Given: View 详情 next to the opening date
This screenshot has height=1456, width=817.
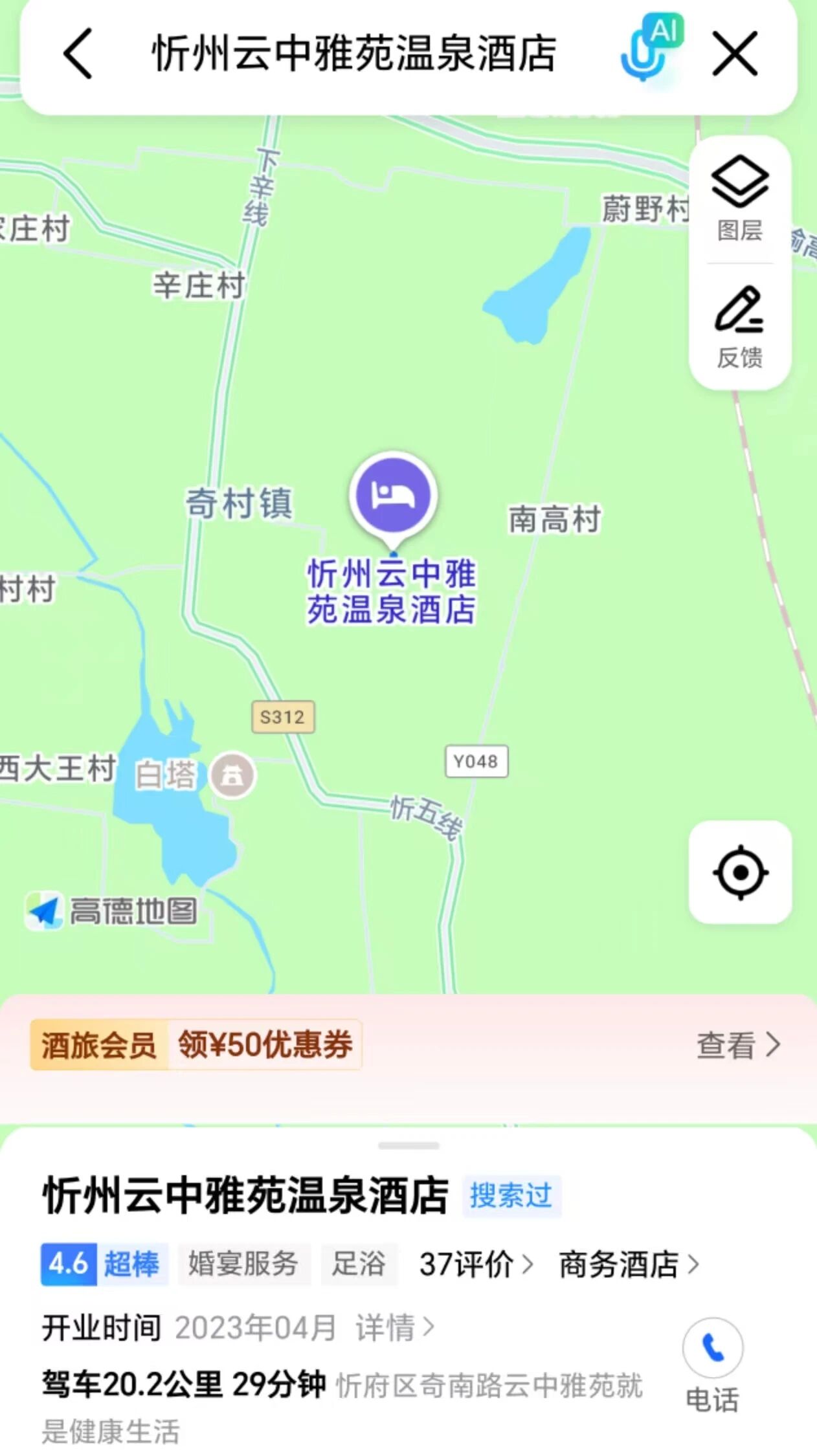Looking at the screenshot, I should (x=394, y=1328).
